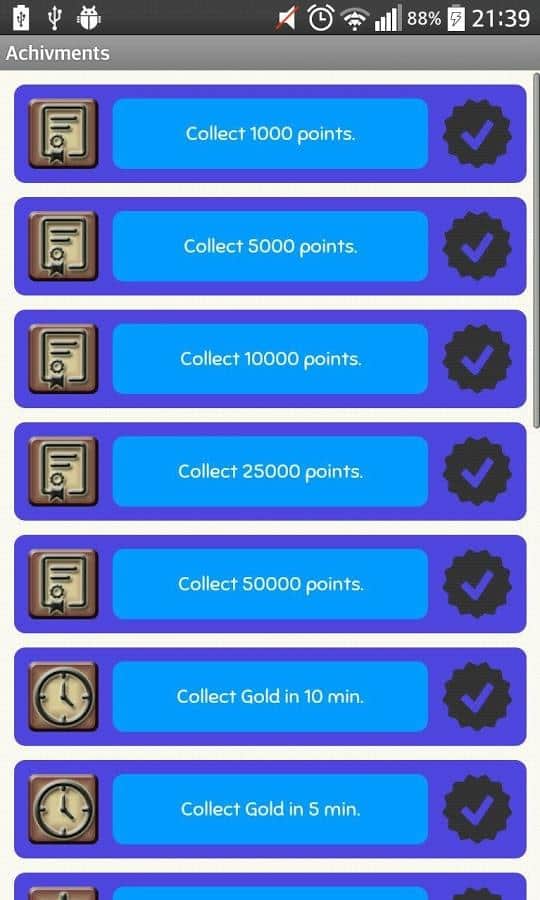Select the Collect 5000 points achievement

(270, 246)
